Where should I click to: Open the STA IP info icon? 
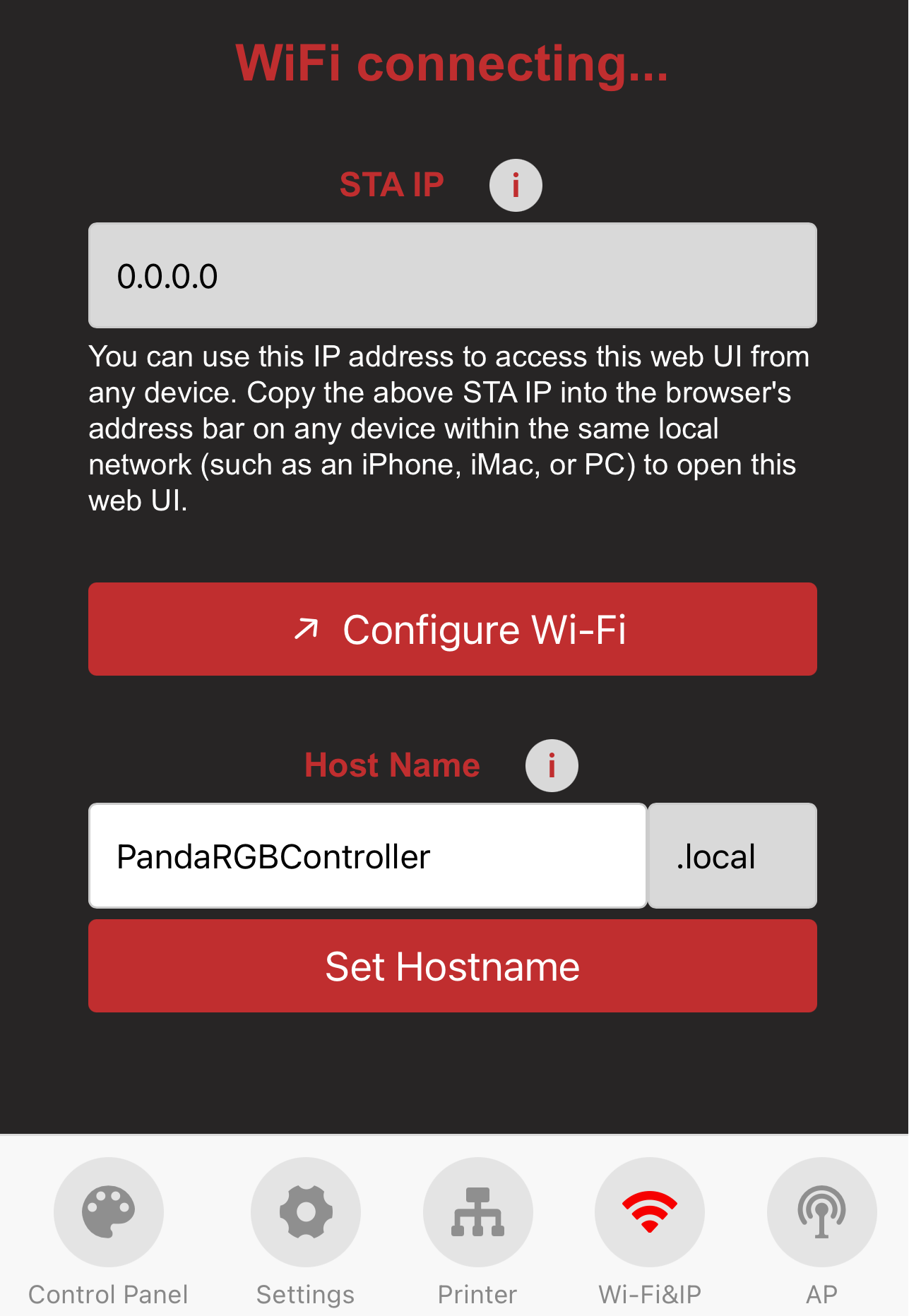pos(516,185)
